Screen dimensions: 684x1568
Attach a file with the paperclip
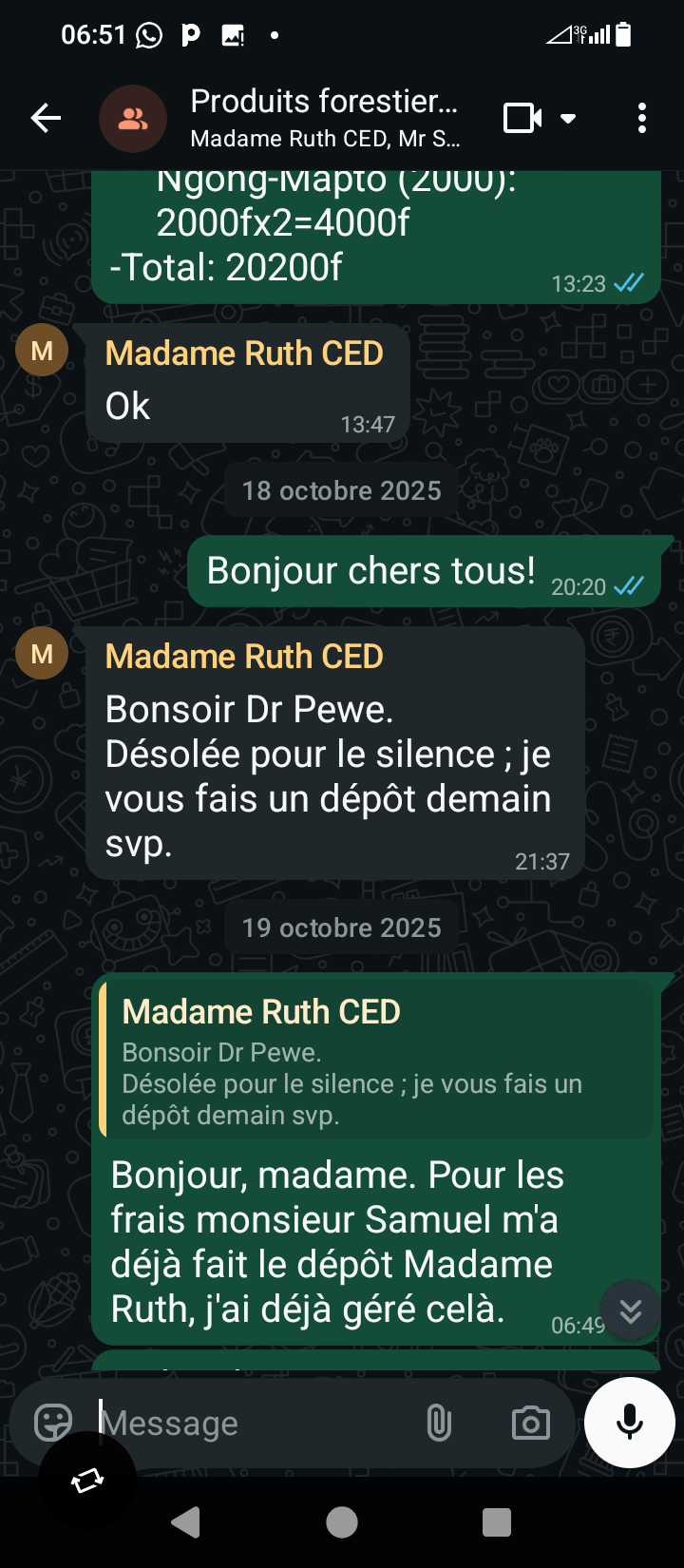(x=439, y=1423)
